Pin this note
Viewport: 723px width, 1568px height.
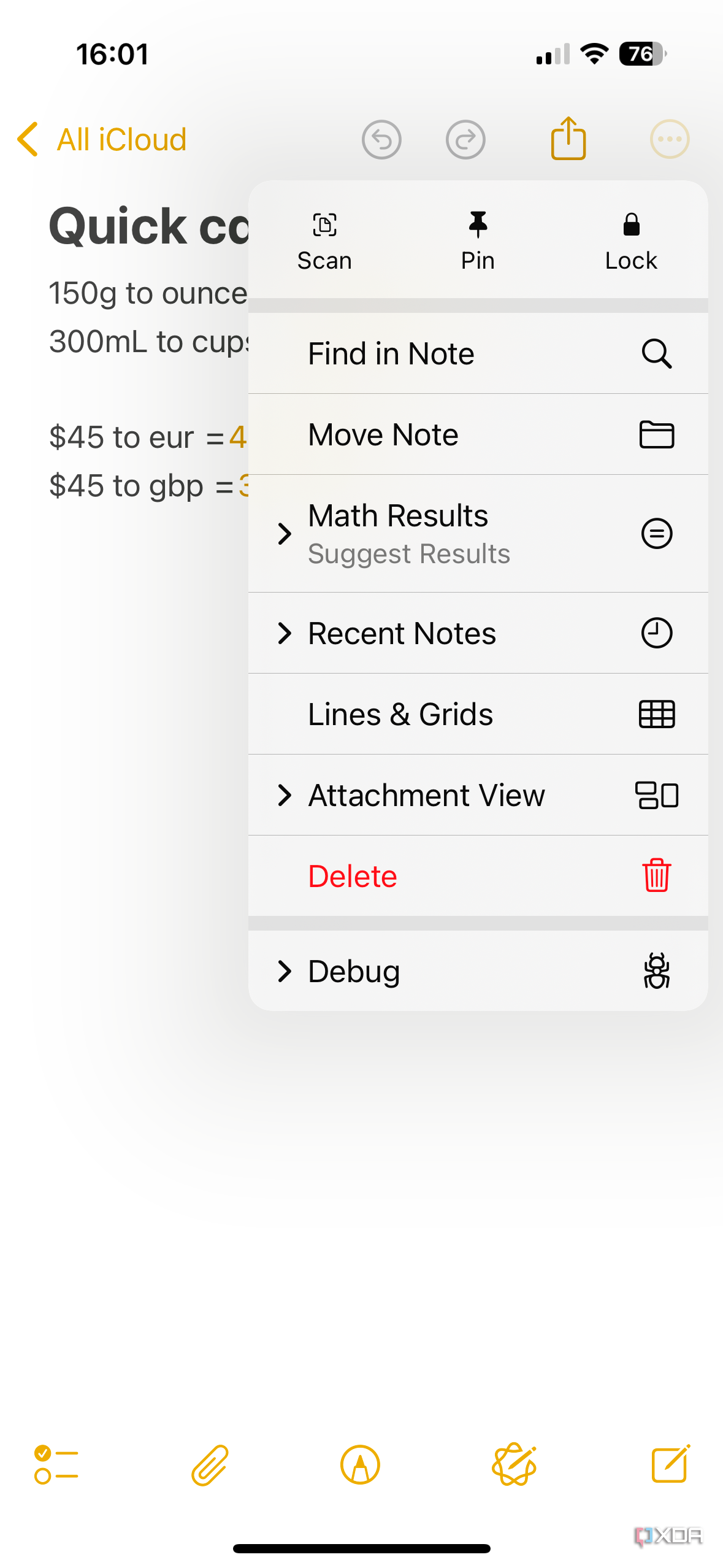[478, 236]
